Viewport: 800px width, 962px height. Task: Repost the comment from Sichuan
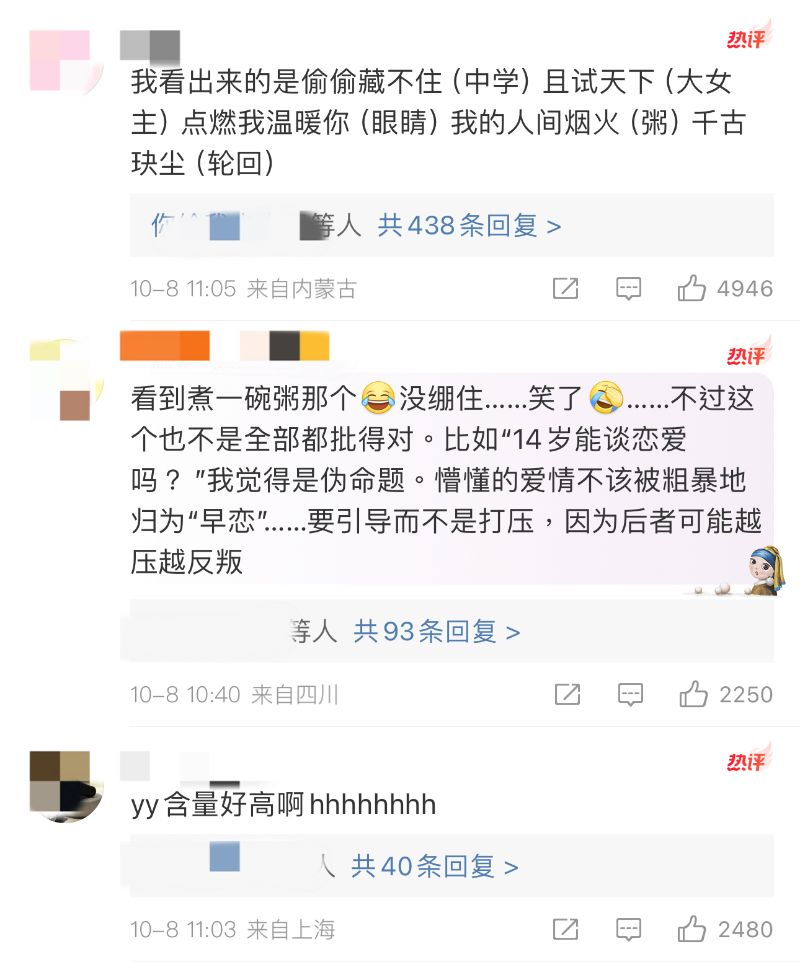click(x=567, y=694)
